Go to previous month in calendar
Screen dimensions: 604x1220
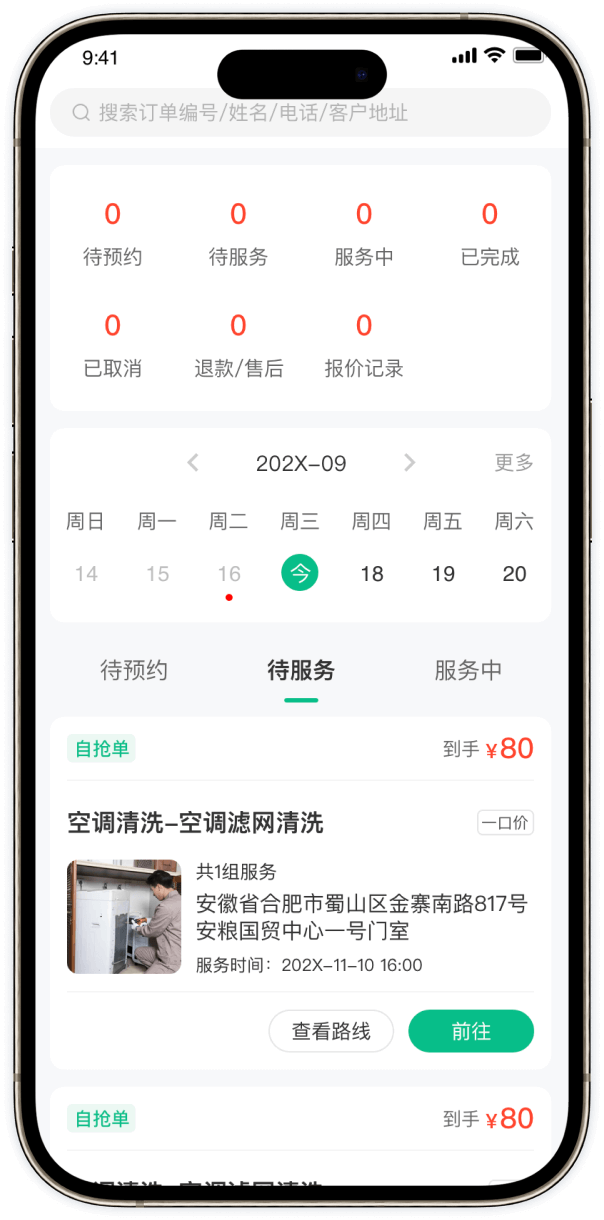[193, 463]
